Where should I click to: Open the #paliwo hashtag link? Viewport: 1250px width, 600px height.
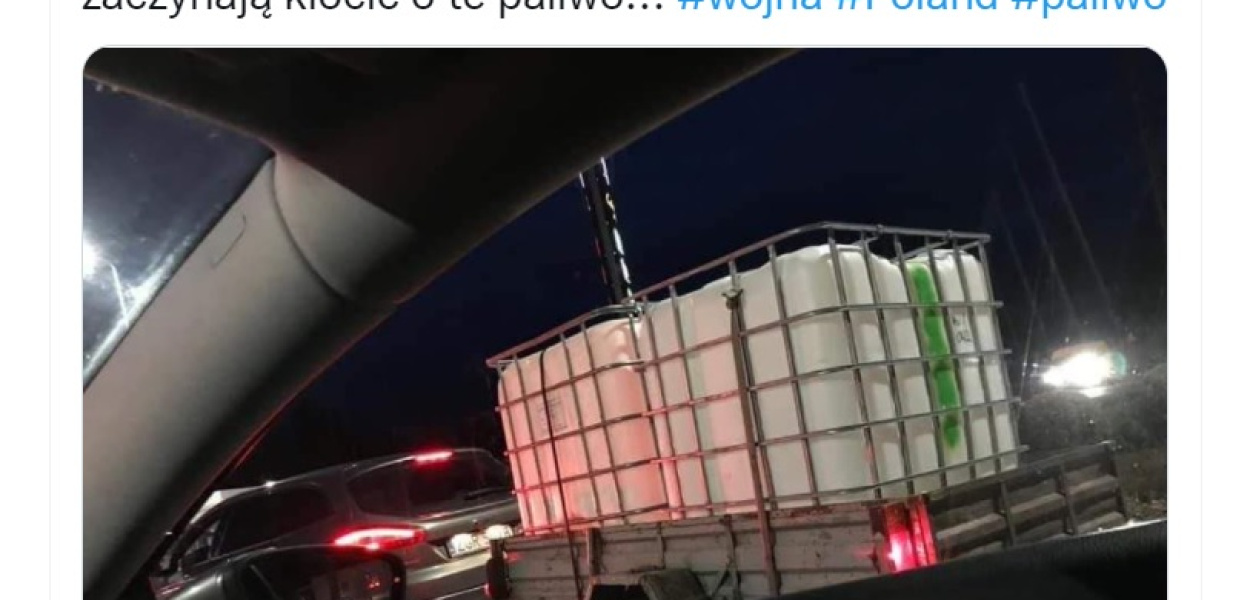pyautogui.click(x=1088, y=5)
